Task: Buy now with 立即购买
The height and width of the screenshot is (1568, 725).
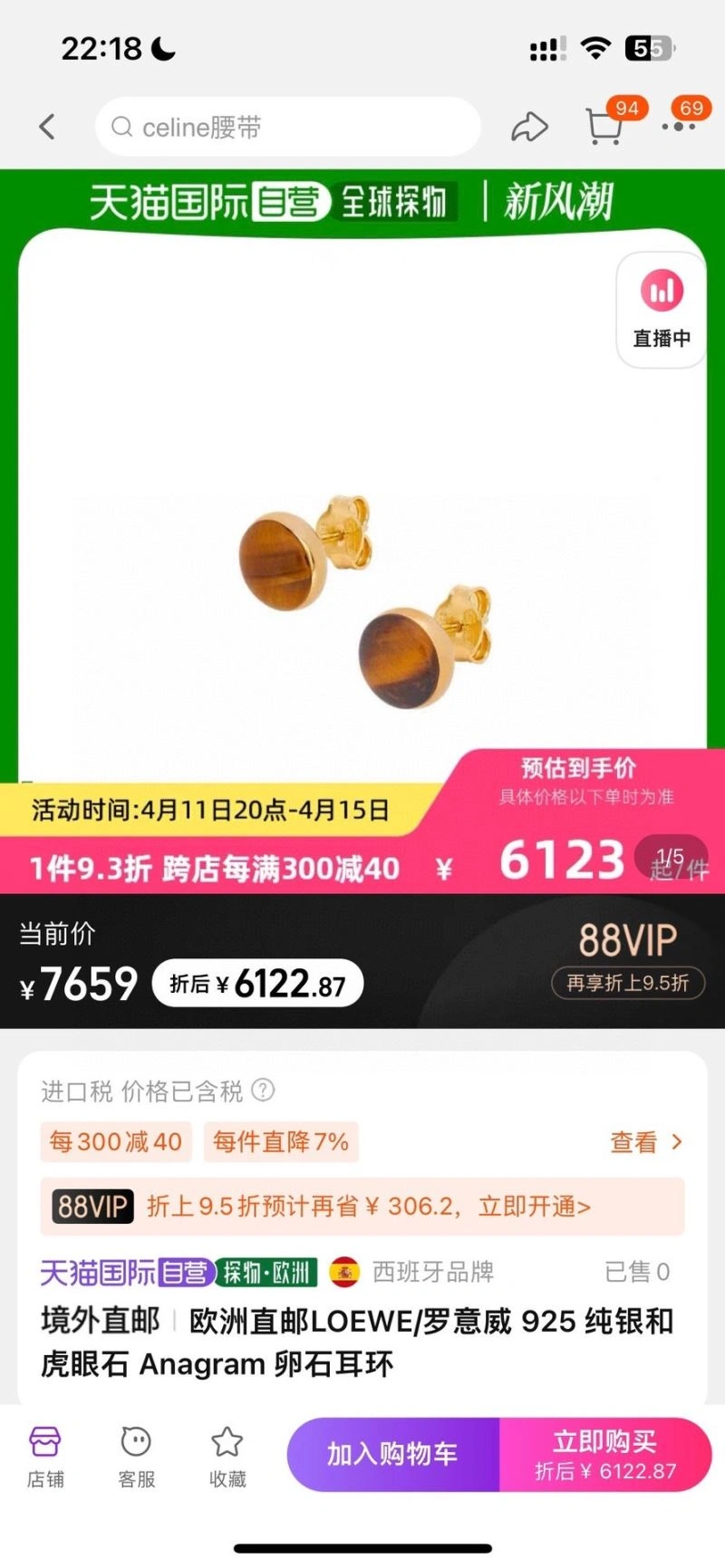Action: tap(604, 1454)
